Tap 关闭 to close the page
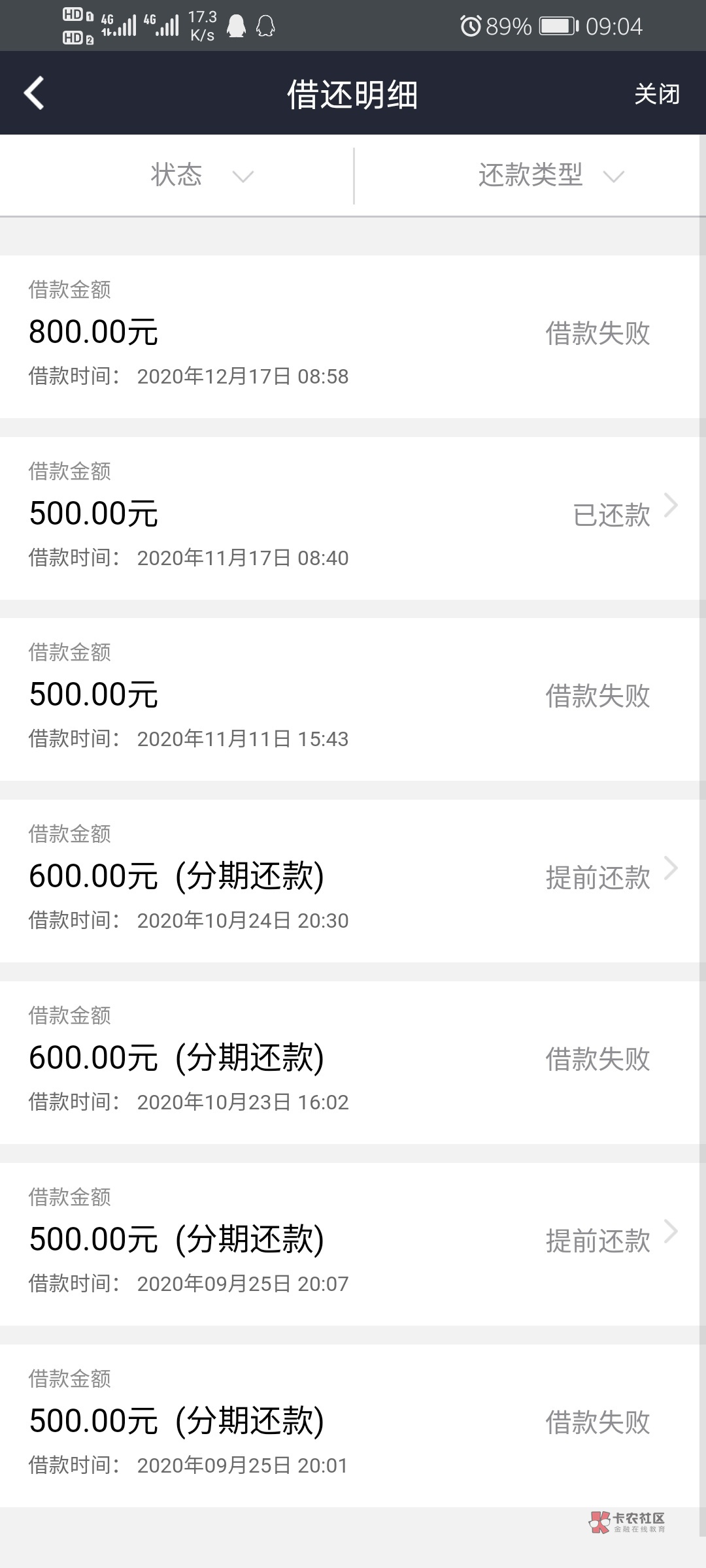This screenshot has height=1568, width=706. (x=657, y=94)
